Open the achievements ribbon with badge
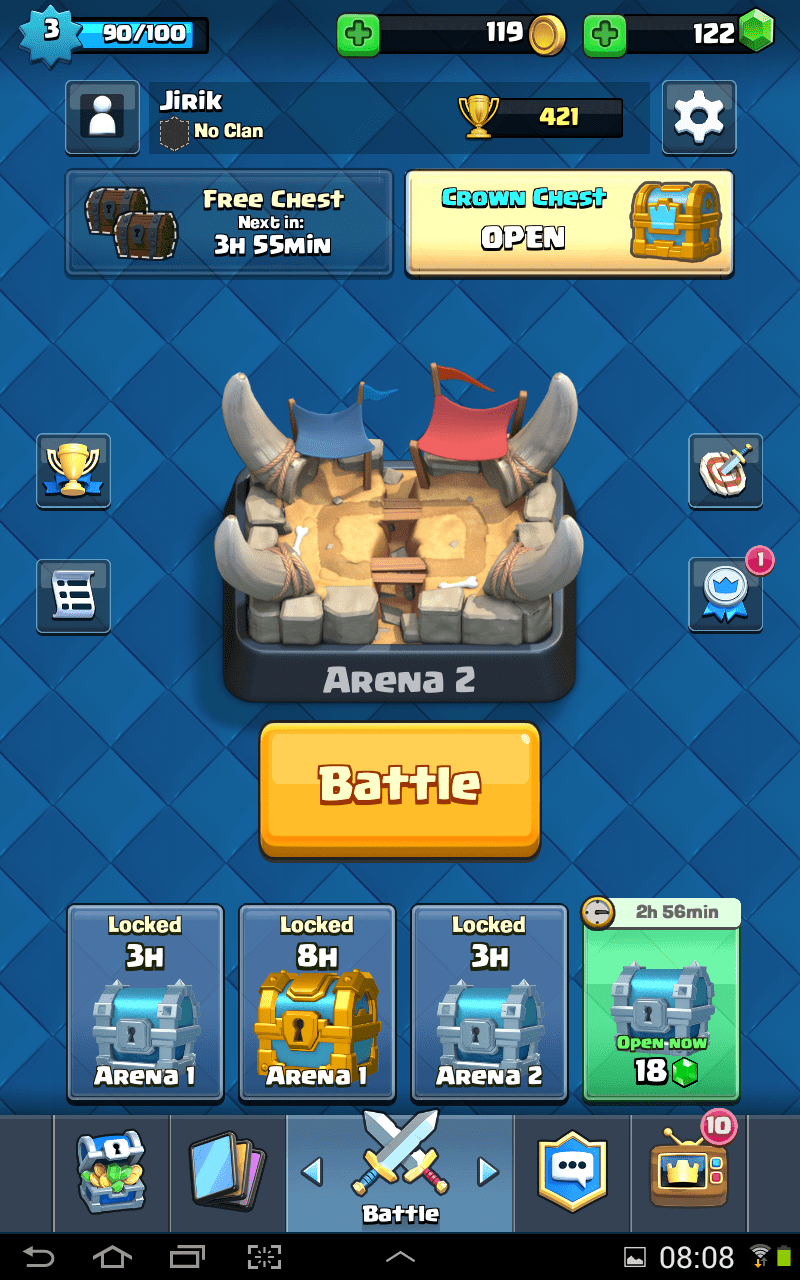 (x=725, y=594)
